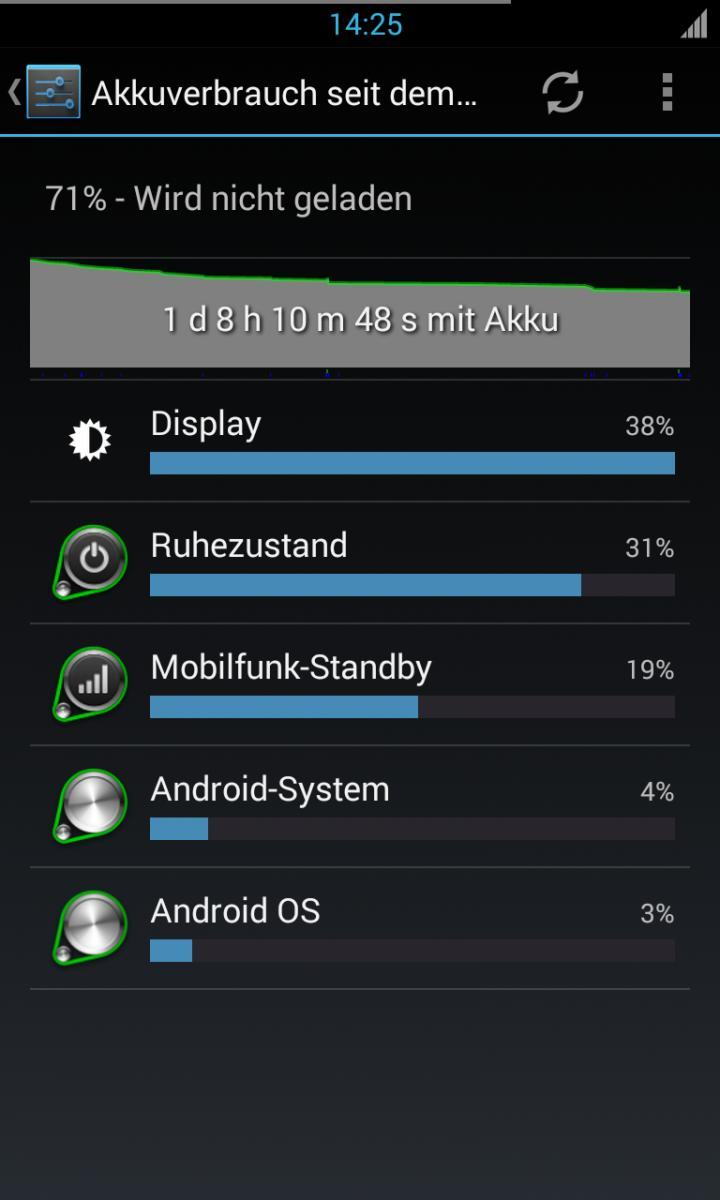
Task: Open Display battery usage details
Action: point(360,441)
